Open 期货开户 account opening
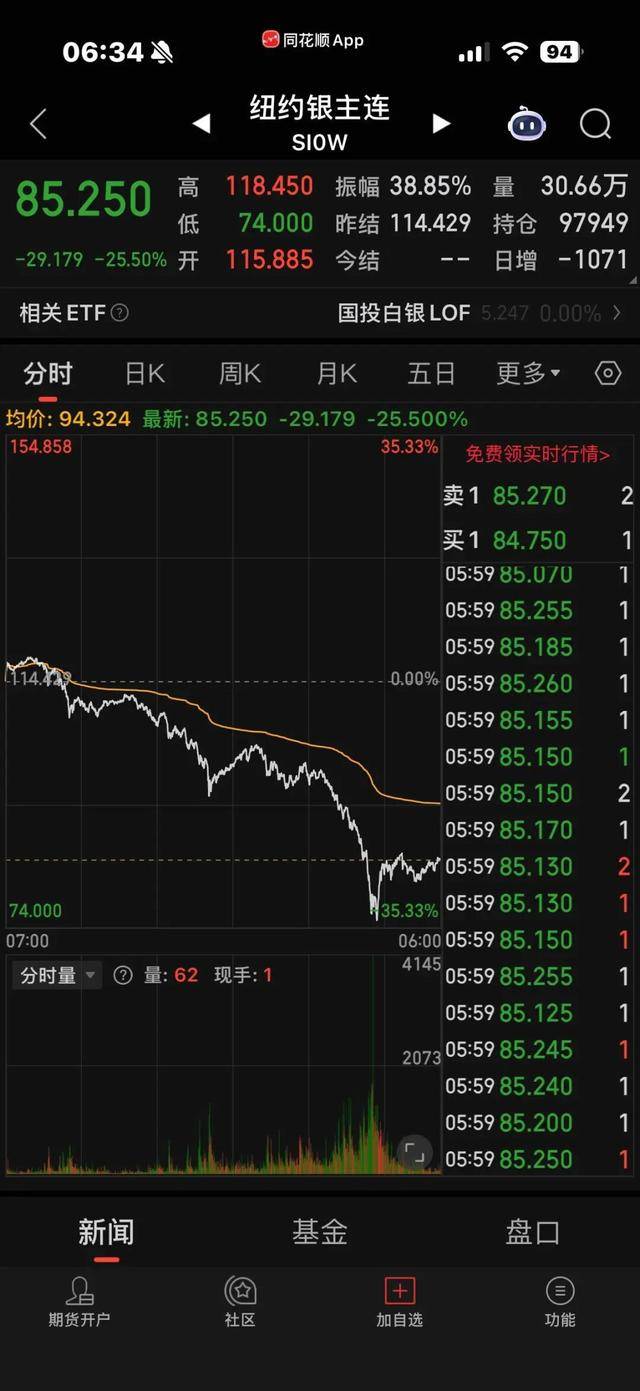This screenshot has height=1391, width=640. coord(79,1302)
